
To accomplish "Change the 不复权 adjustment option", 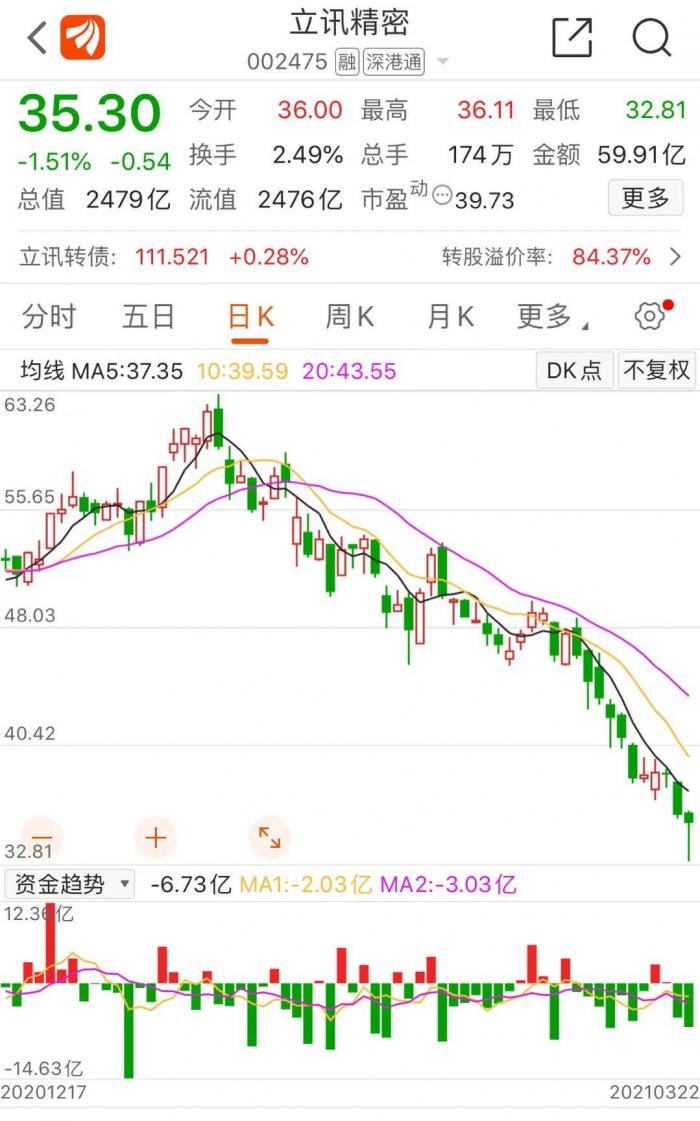I will point(656,370).
